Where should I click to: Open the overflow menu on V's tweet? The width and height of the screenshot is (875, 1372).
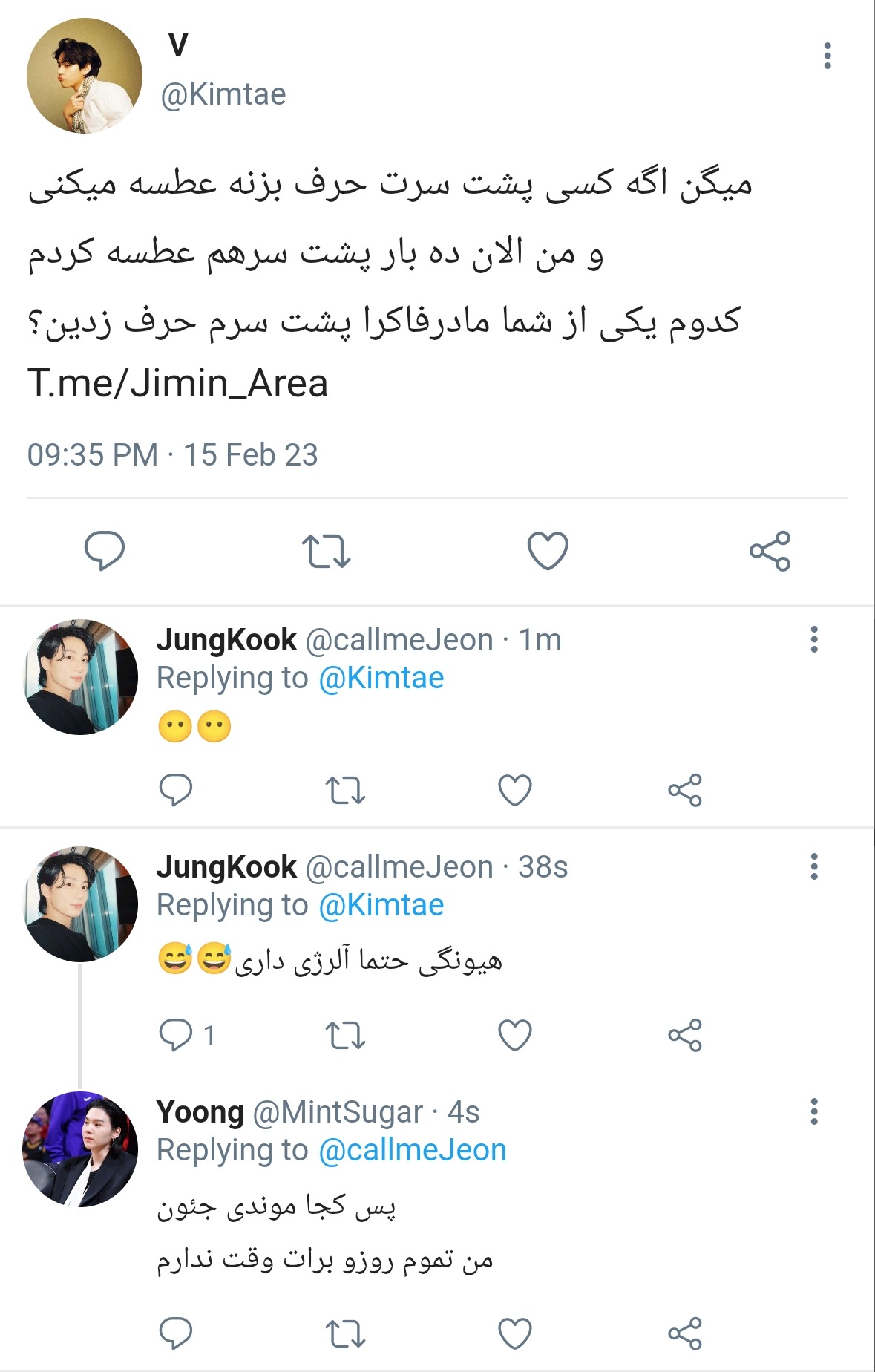(x=828, y=56)
